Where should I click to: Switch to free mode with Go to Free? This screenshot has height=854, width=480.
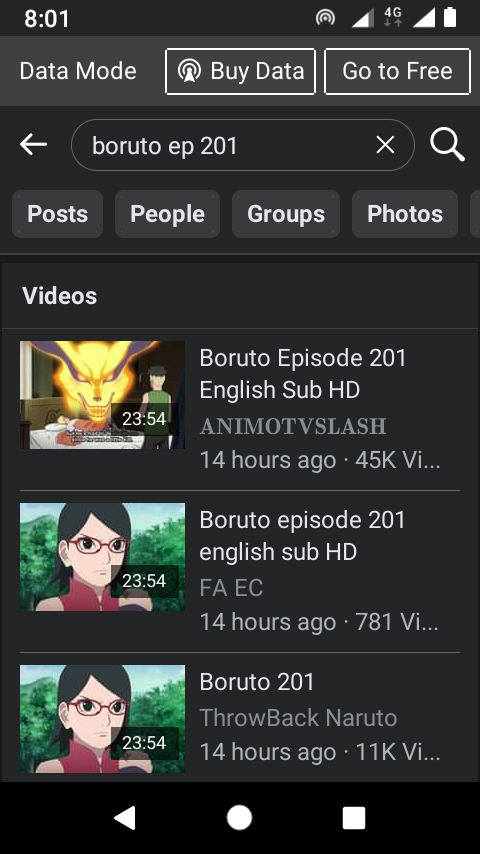click(397, 71)
